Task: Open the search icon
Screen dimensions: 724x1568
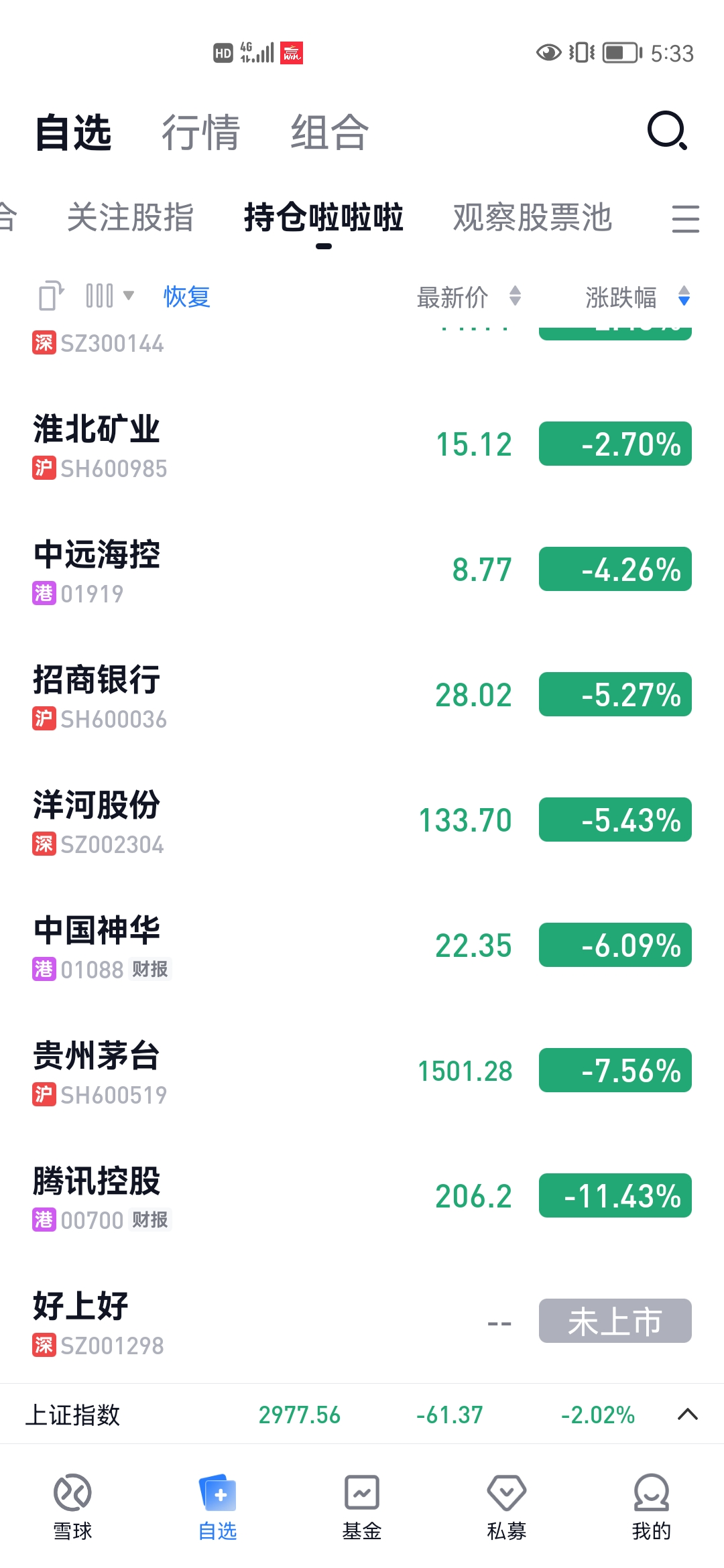Action: tap(667, 131)
